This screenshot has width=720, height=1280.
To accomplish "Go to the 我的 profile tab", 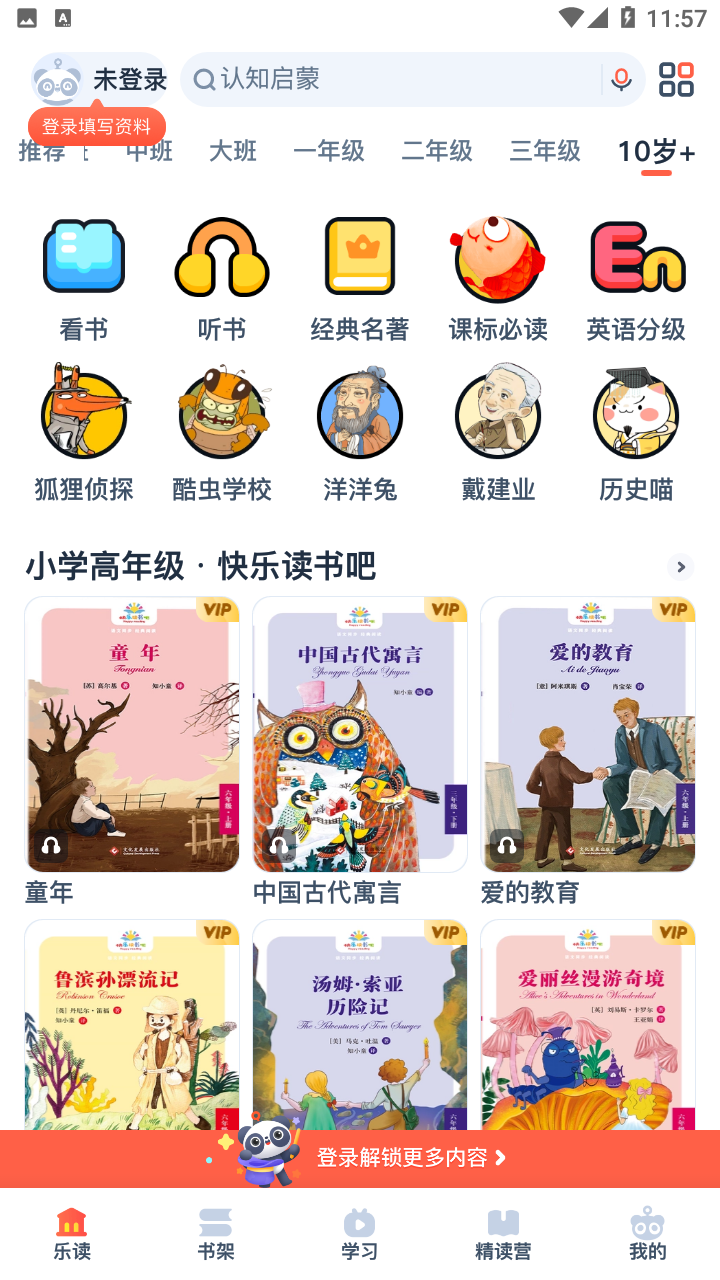I will (648, 1235).
